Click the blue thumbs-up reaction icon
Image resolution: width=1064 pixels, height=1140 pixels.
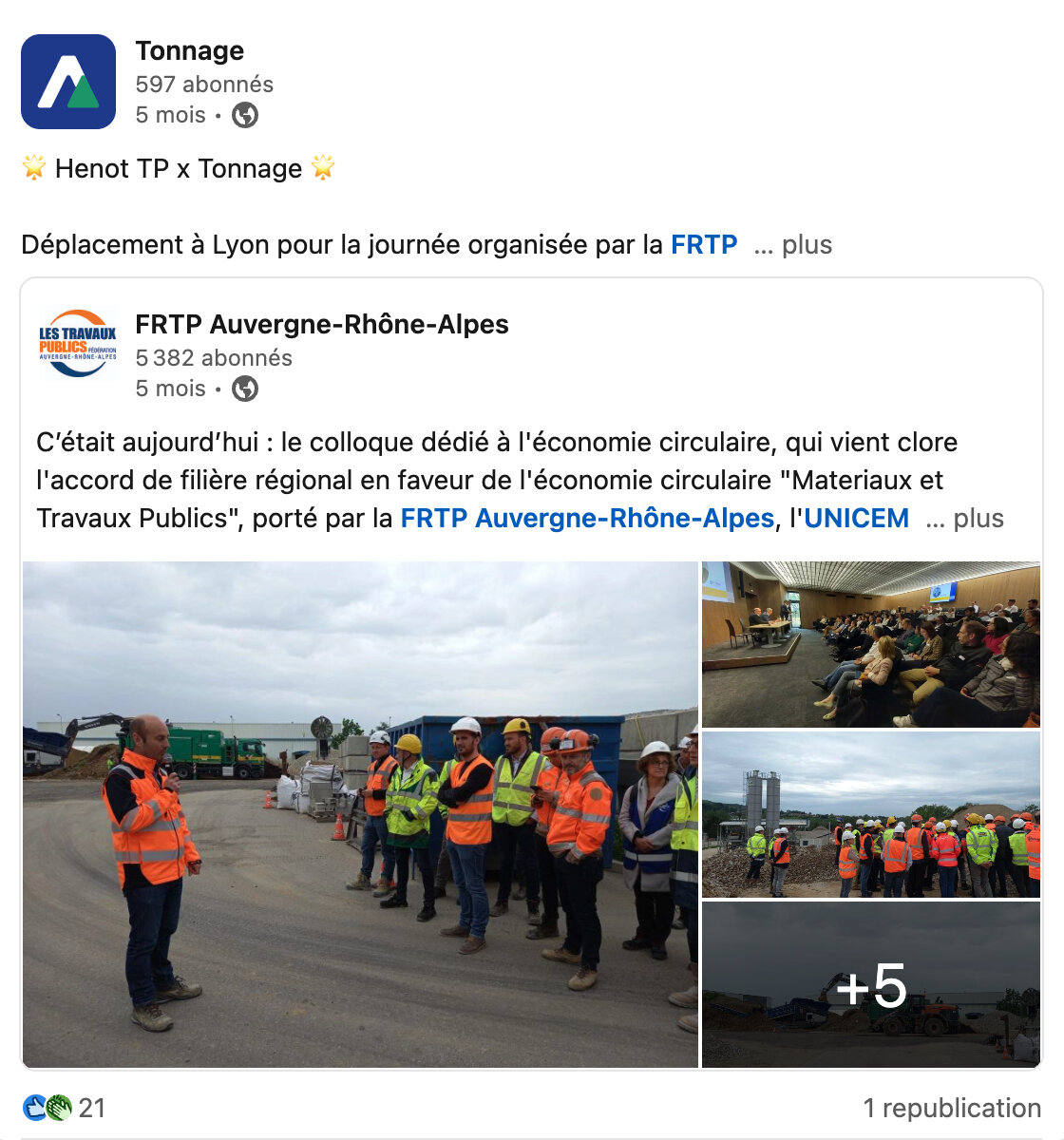tap(36, 1106)
